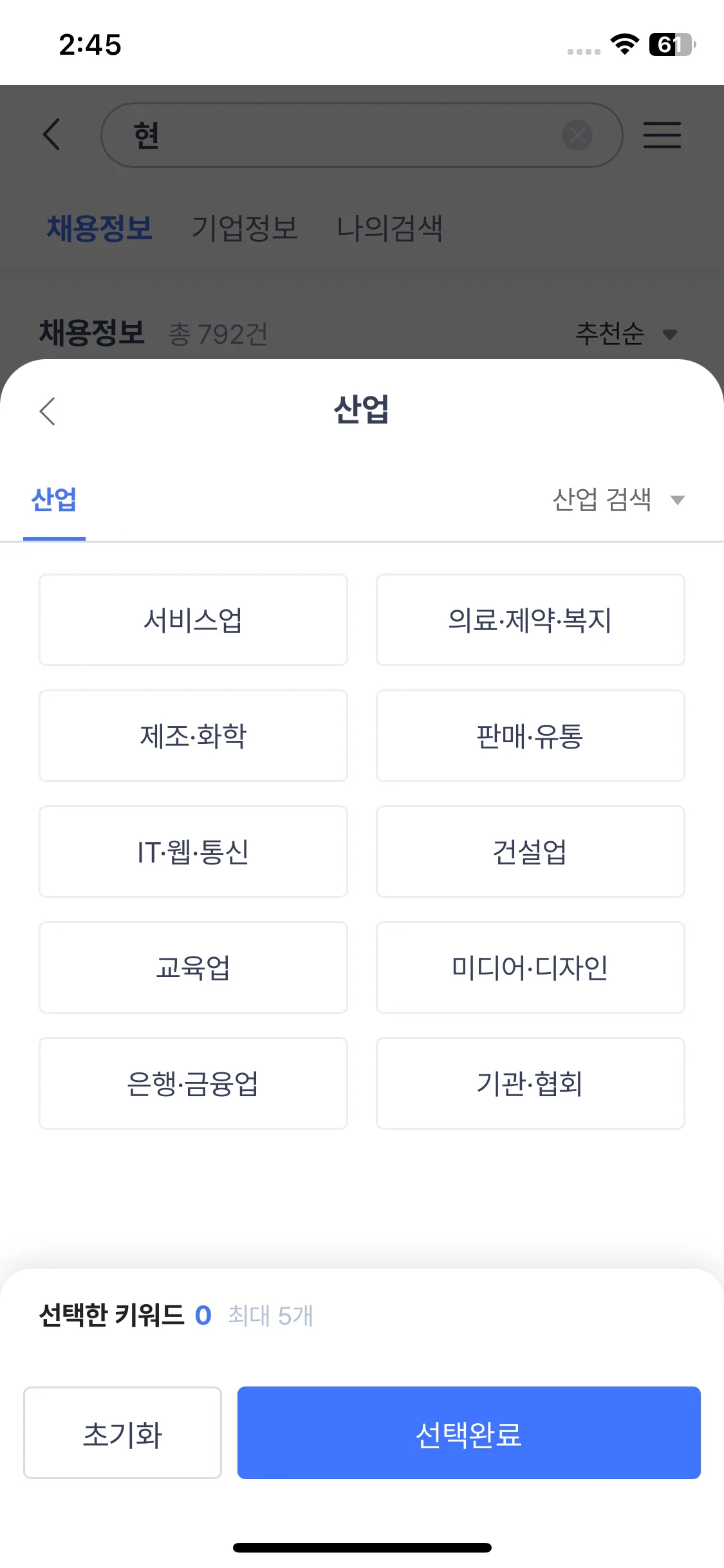Select the IT·웹·통신 industry

coord(193,852)
